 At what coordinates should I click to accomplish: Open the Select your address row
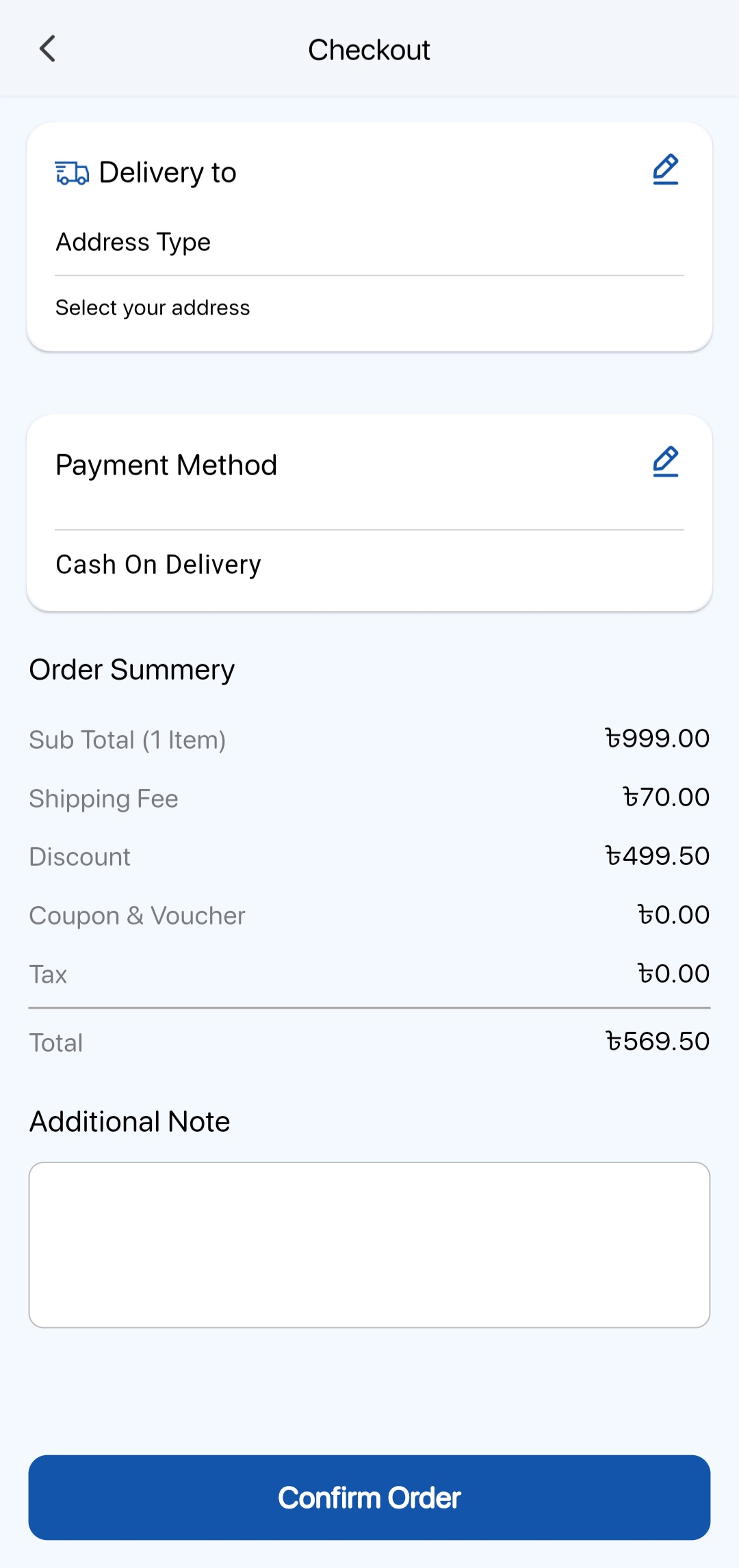[369, 308]
